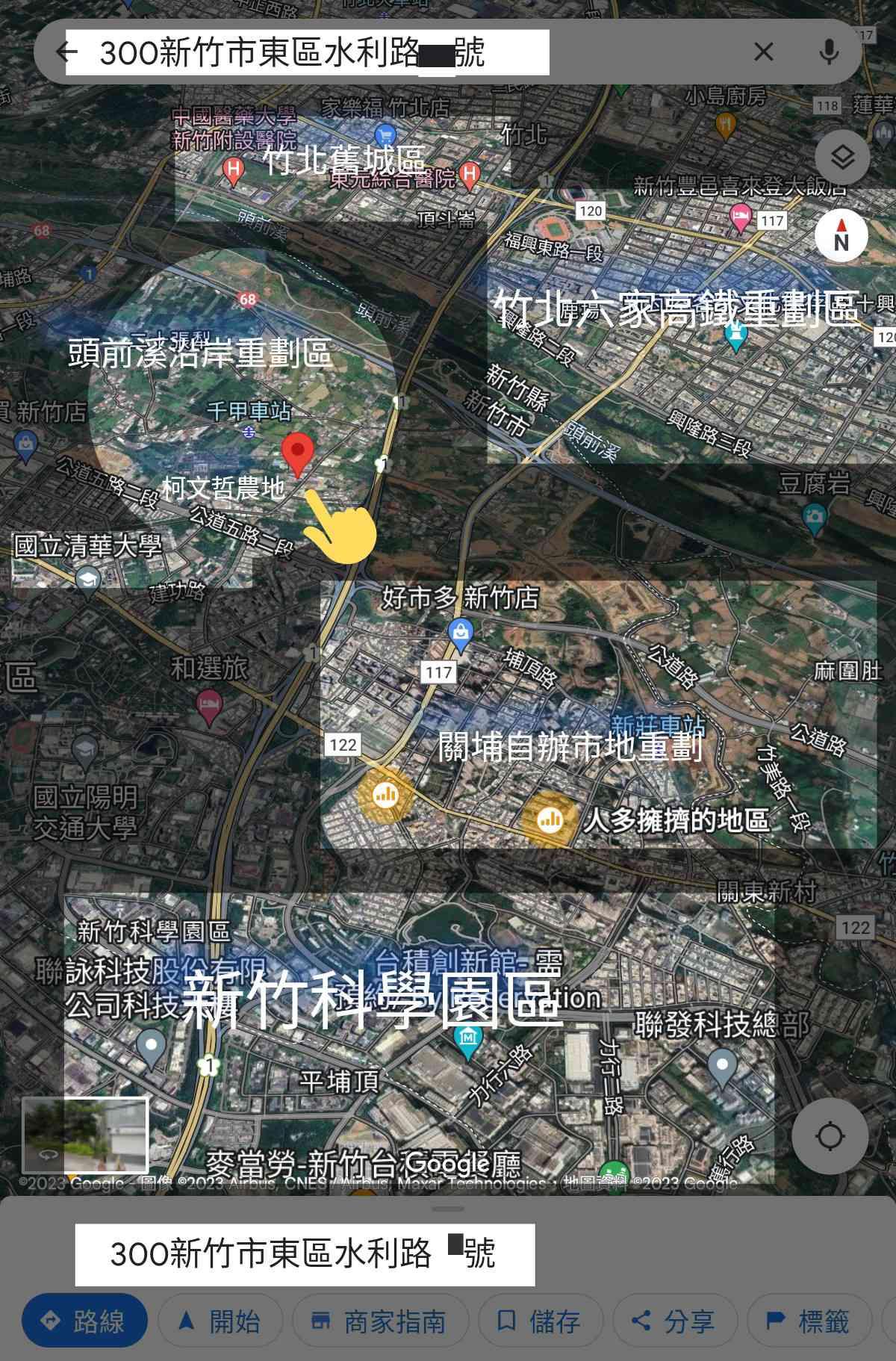Image resolution: width=896 pixels, height=1361 pixels.
Task: Start voice search with the microphone
Action: tap(828, 52)
